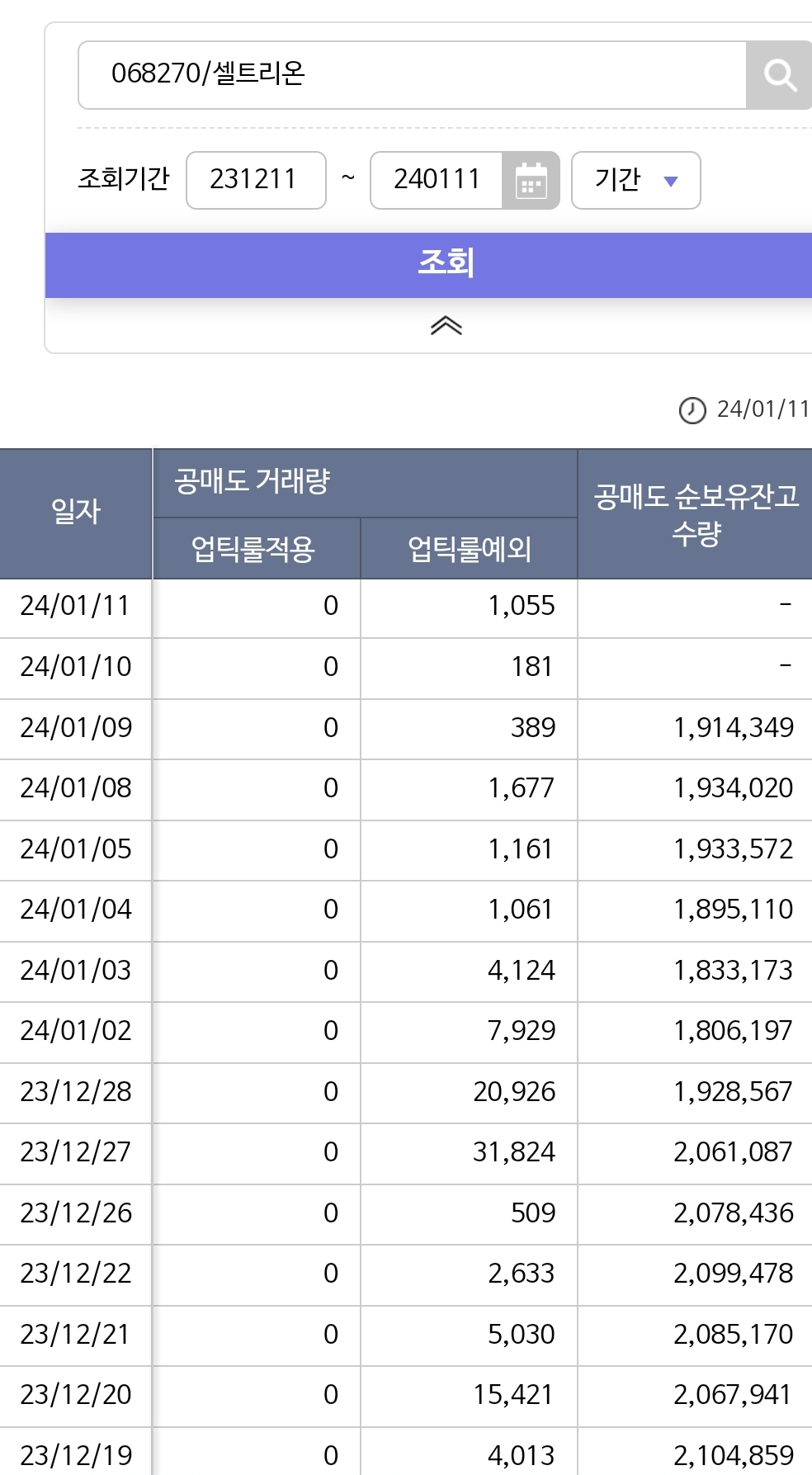The image size is (812, 1475).
Task: Select the search input magnifying glass
Action: point(779,76)
